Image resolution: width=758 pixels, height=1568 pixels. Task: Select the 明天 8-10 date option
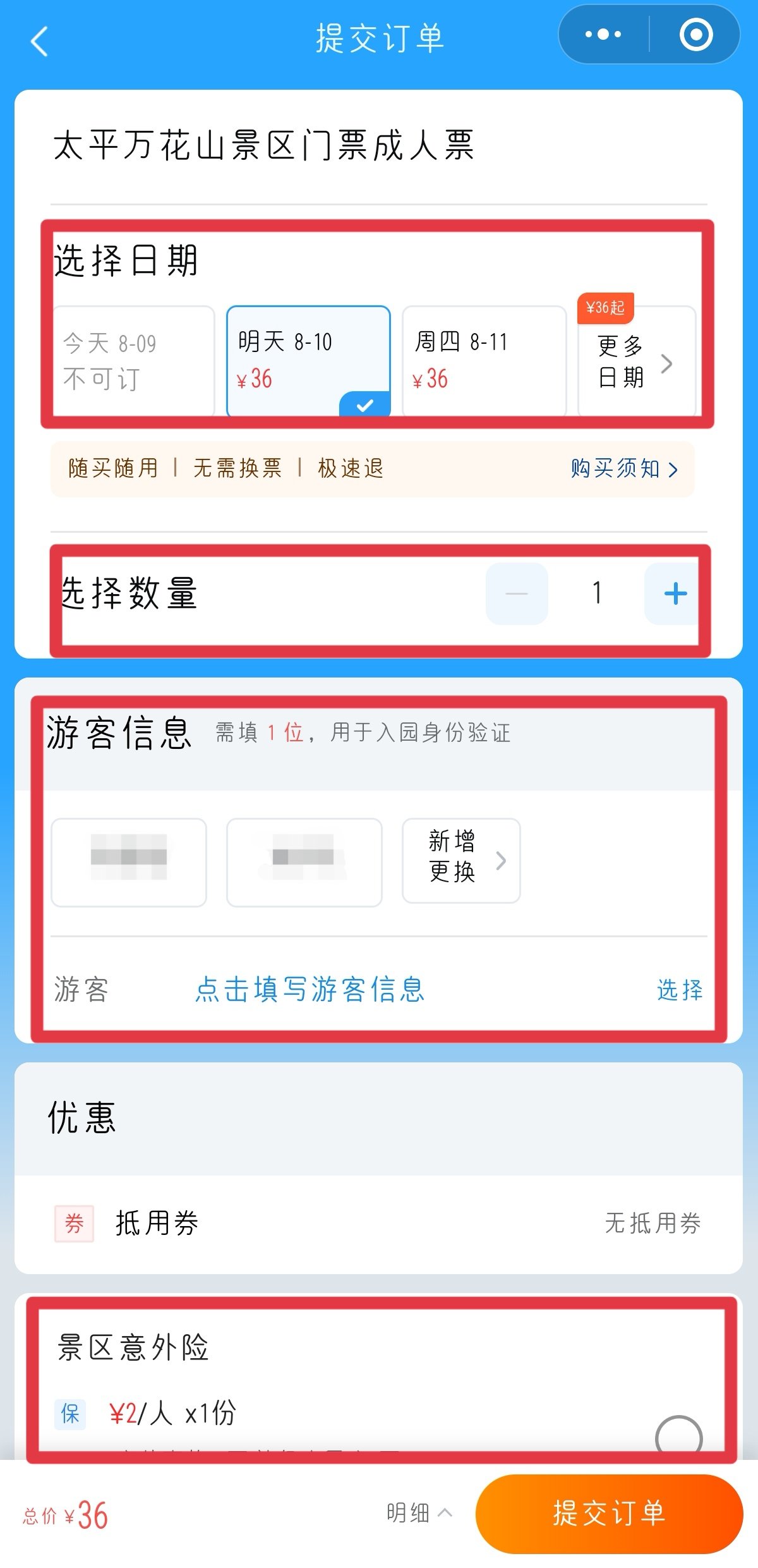click(x=308, y=361)
